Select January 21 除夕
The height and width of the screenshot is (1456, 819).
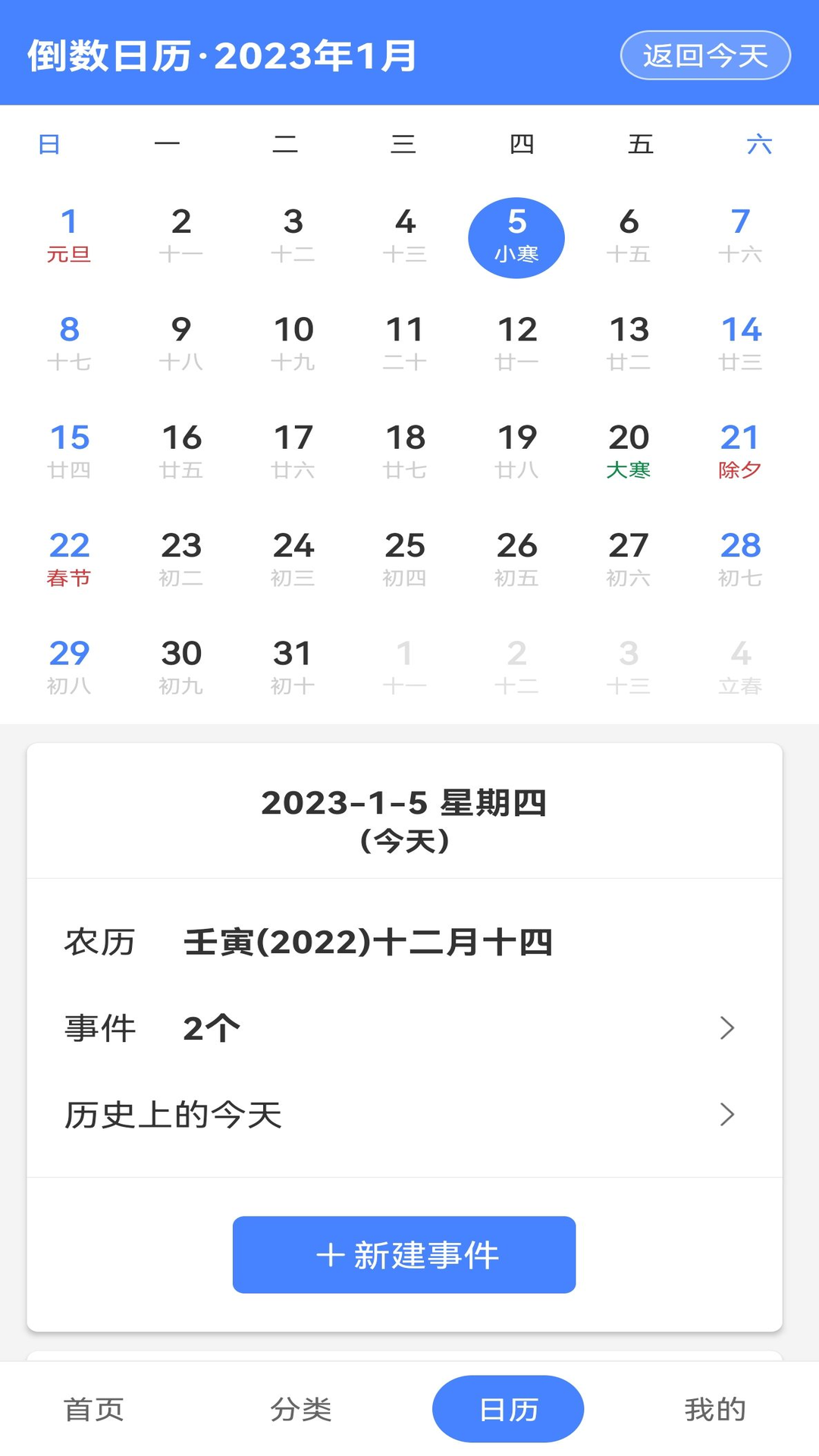coord(739,451)
